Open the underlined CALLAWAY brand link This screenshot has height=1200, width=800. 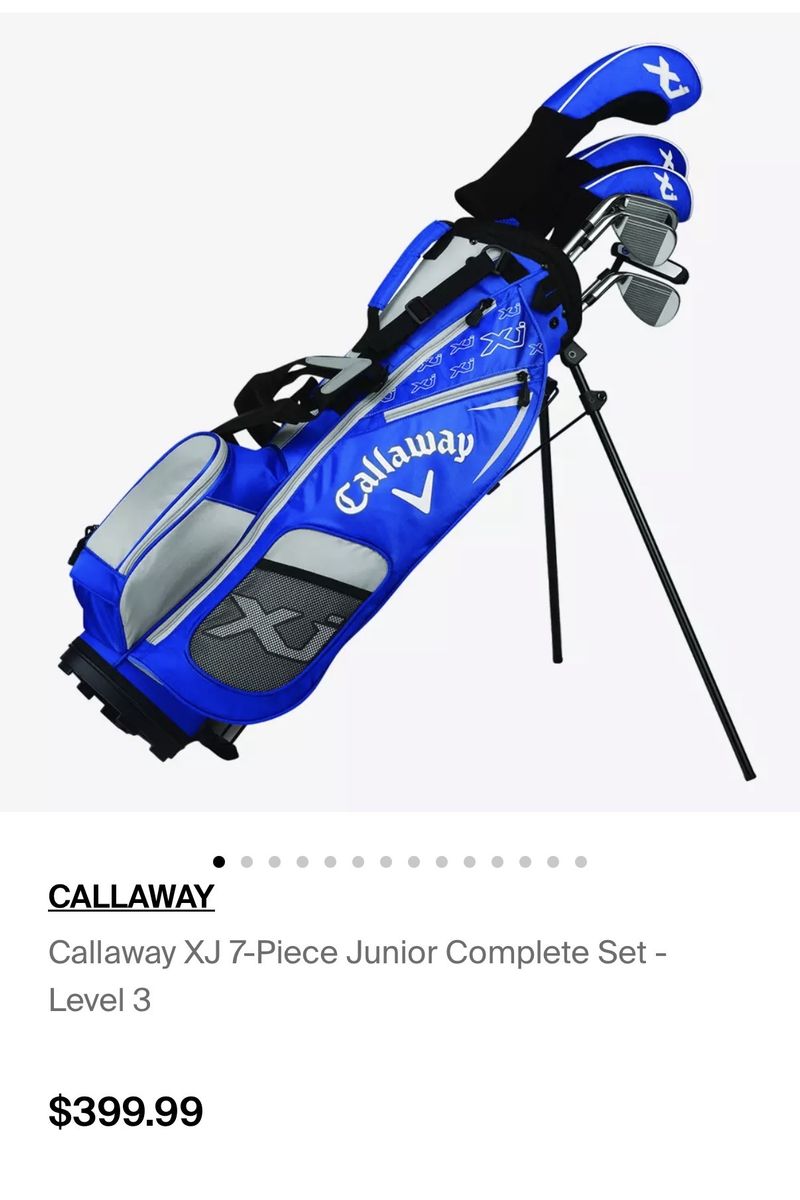click(131, 896)
